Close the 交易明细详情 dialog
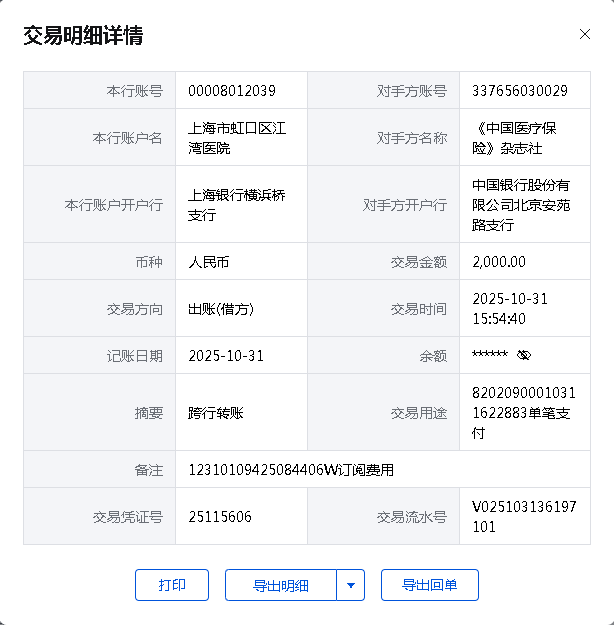 (585, 34)
